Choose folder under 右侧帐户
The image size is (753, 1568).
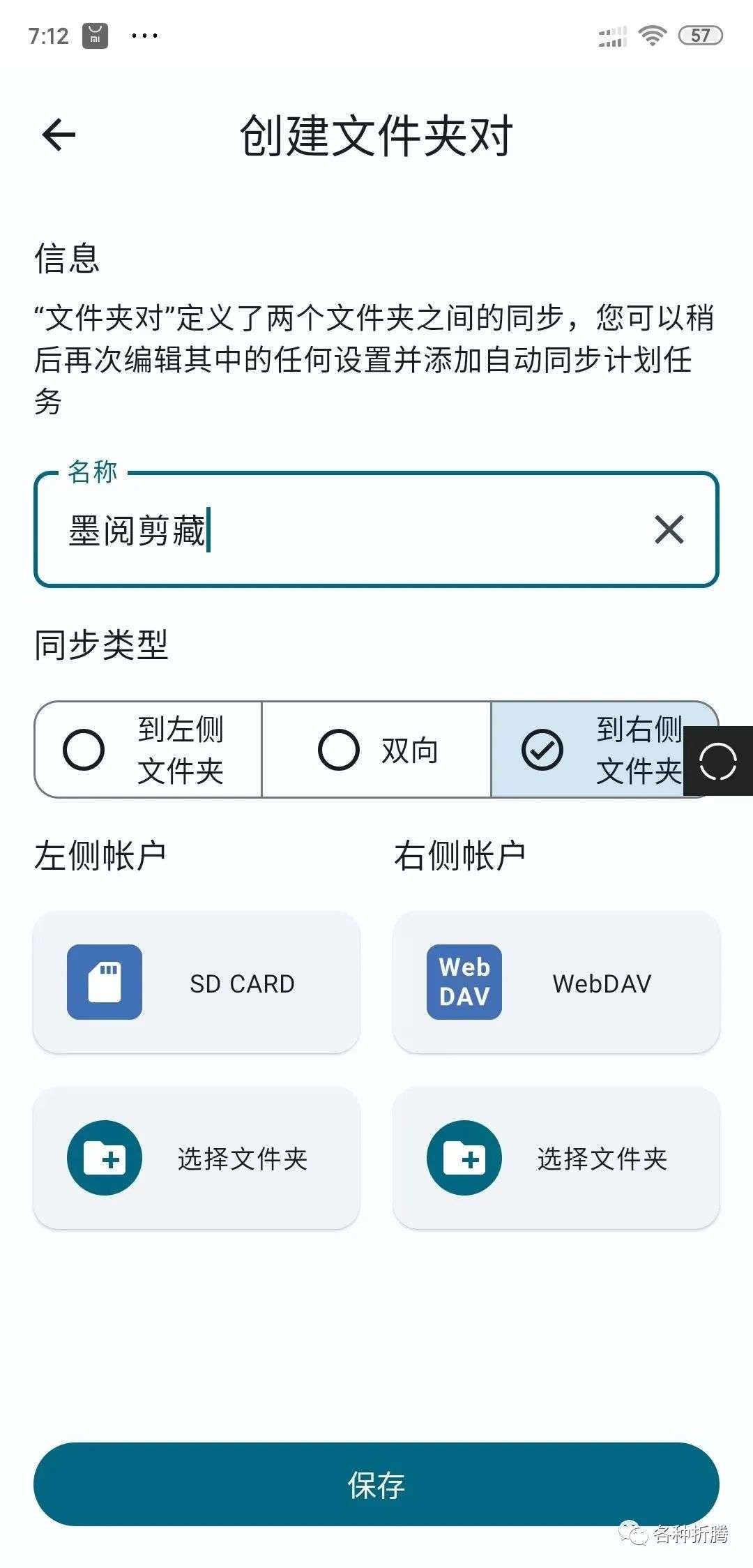point(556,1158)
